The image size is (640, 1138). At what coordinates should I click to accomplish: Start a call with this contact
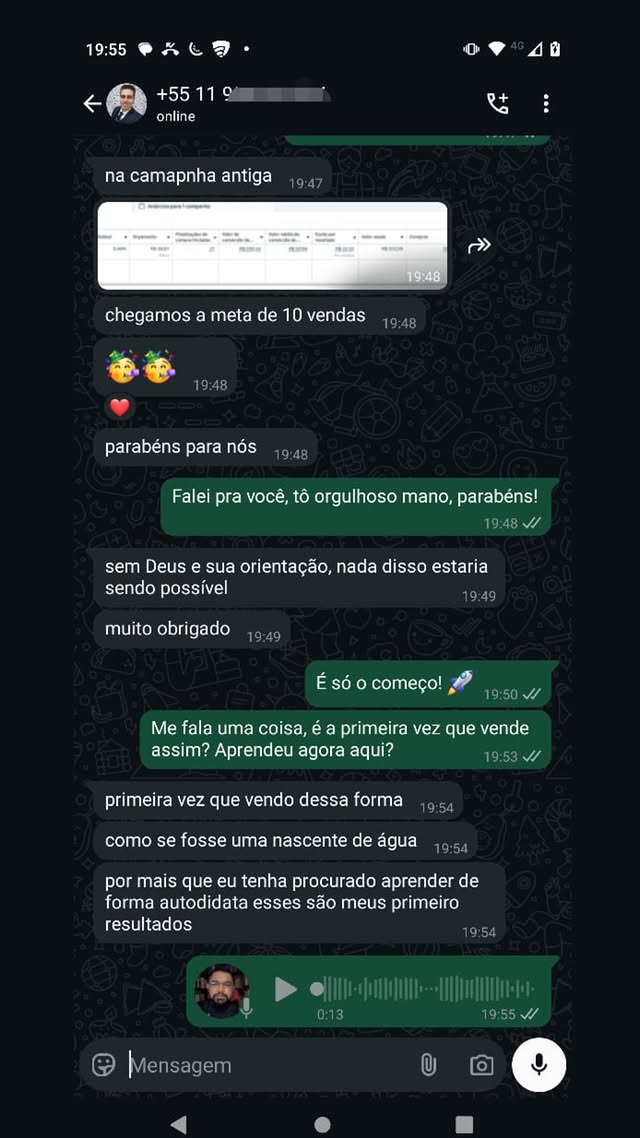pyautogui.click(x=497, y=103)
